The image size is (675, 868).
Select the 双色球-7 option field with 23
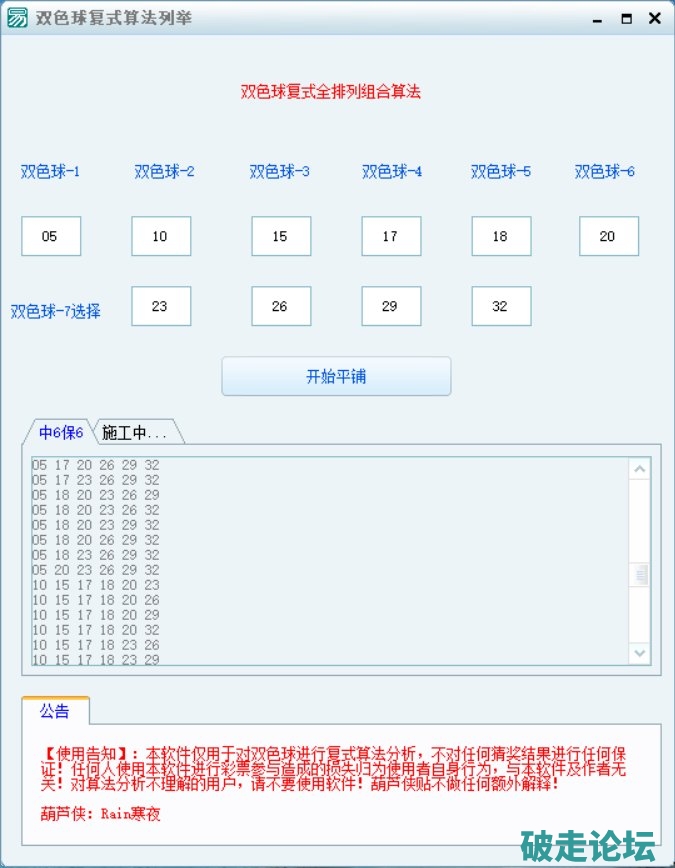coord(161,306)
